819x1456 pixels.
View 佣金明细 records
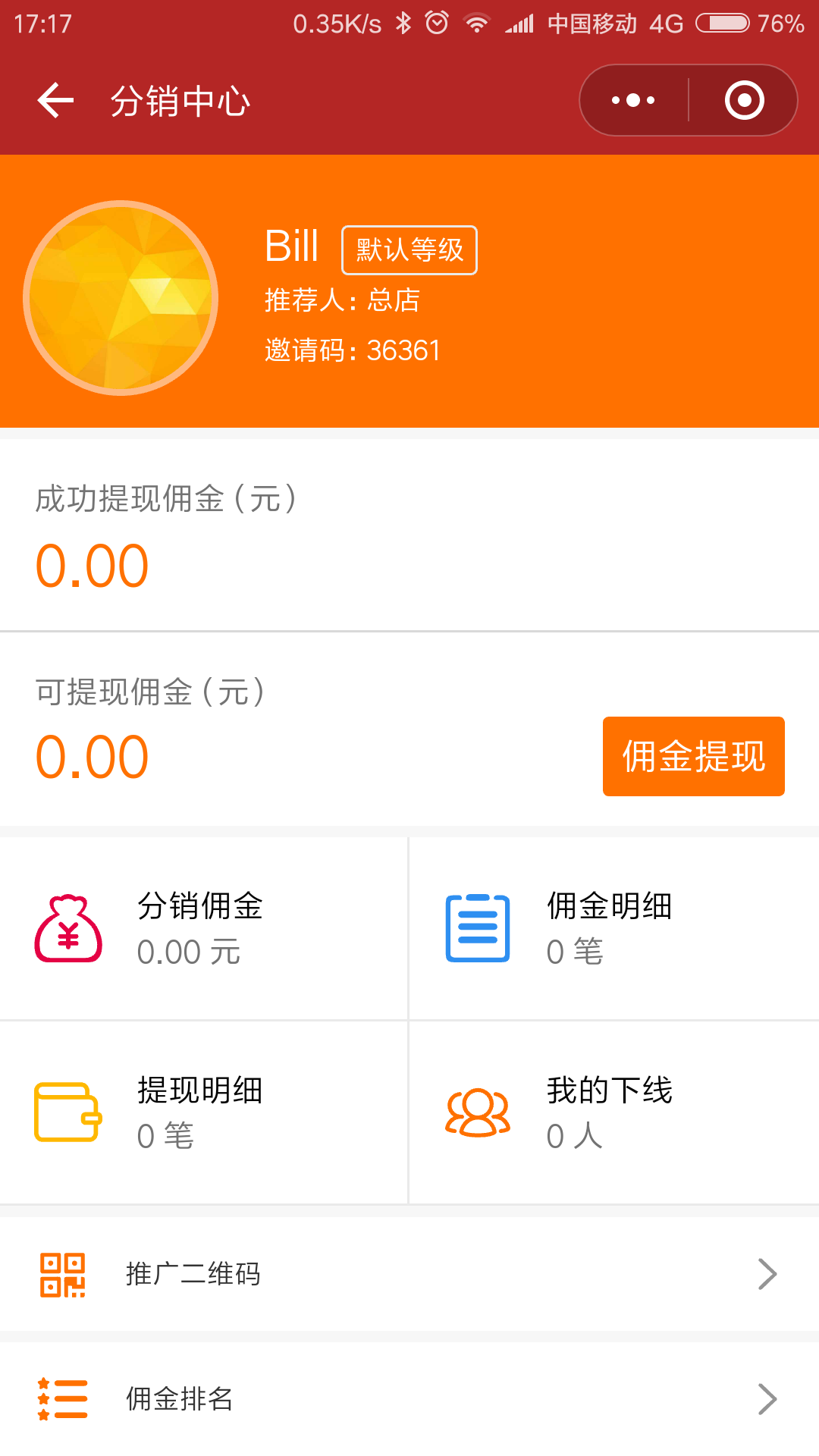(613, 928)
